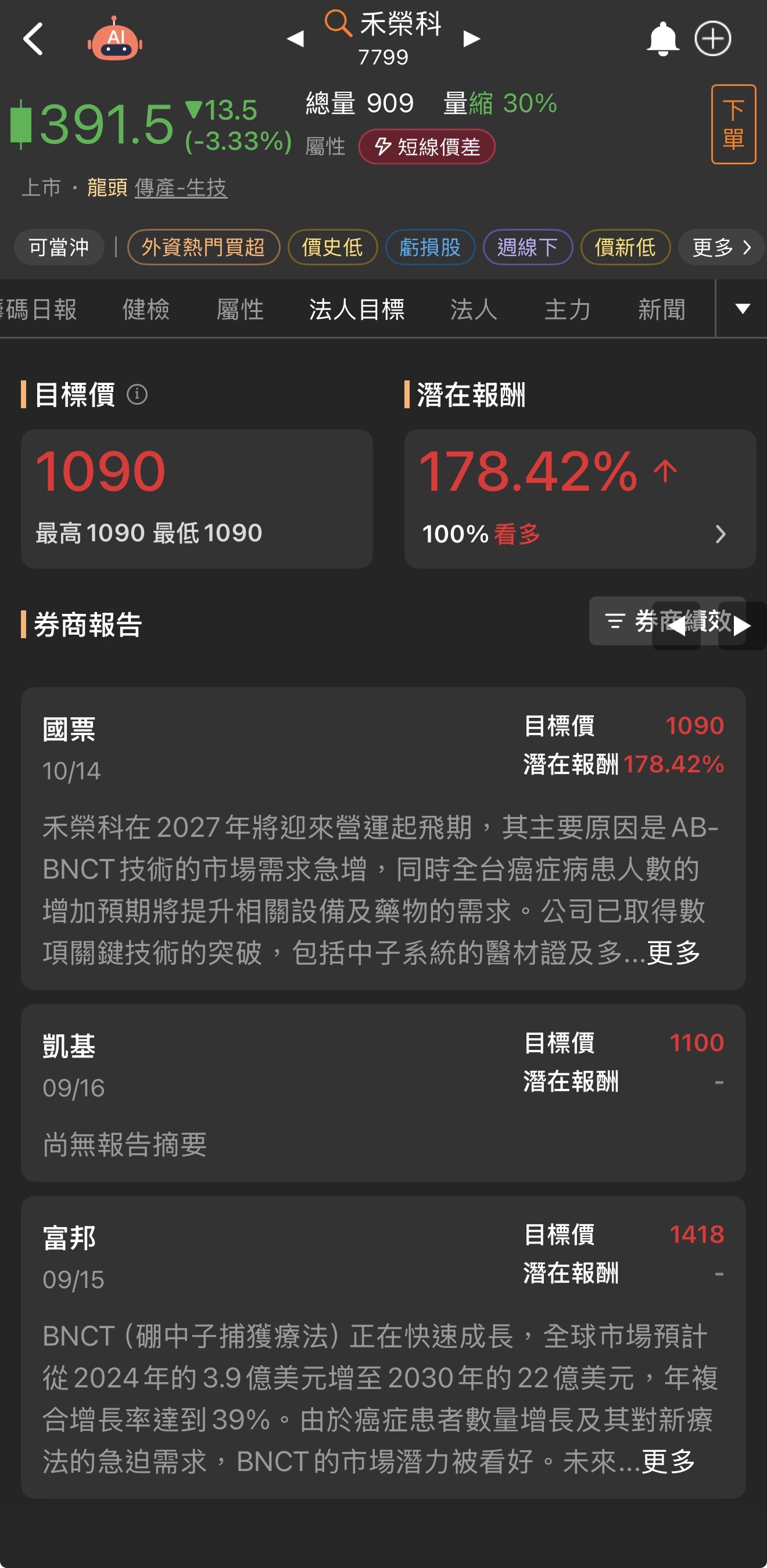Open the AI robot assistant

(x=115, y=39)
